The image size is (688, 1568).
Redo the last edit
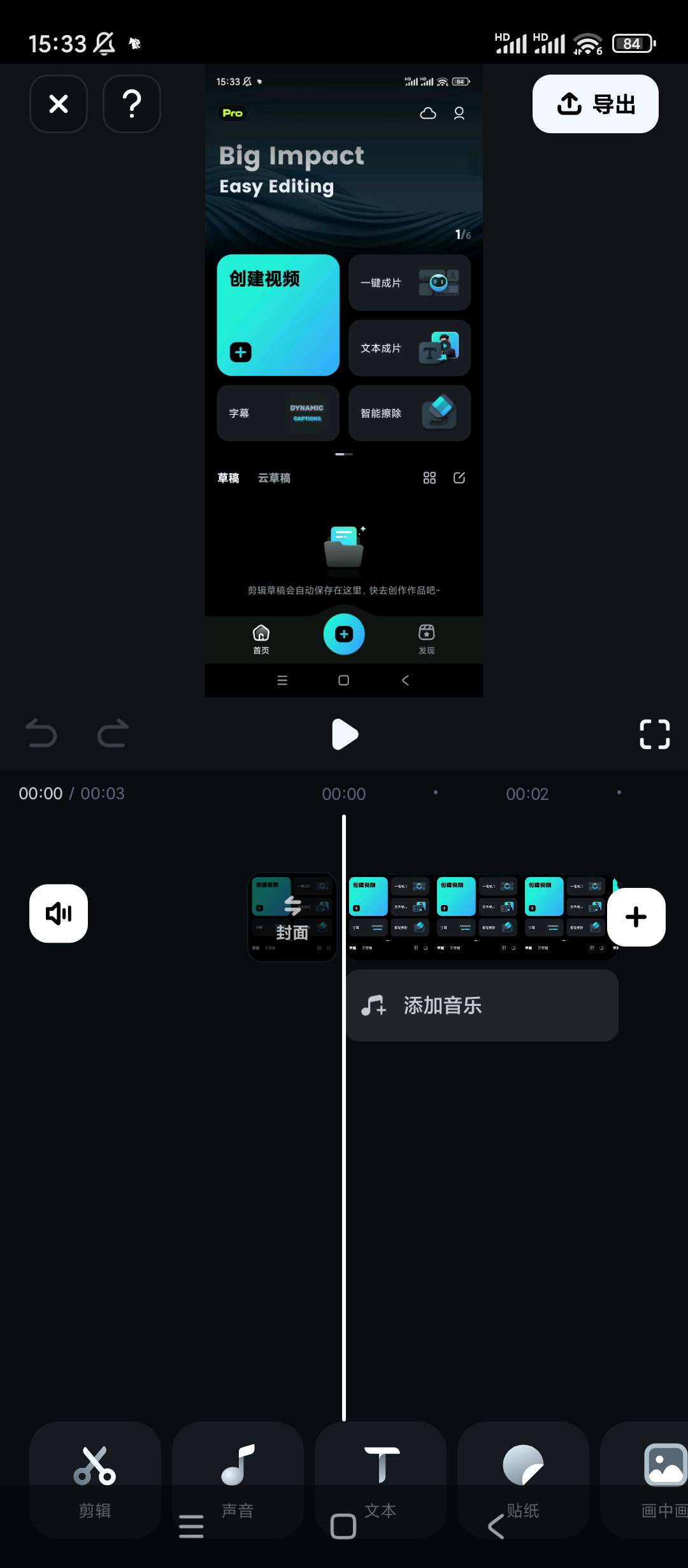click(113, 734)
